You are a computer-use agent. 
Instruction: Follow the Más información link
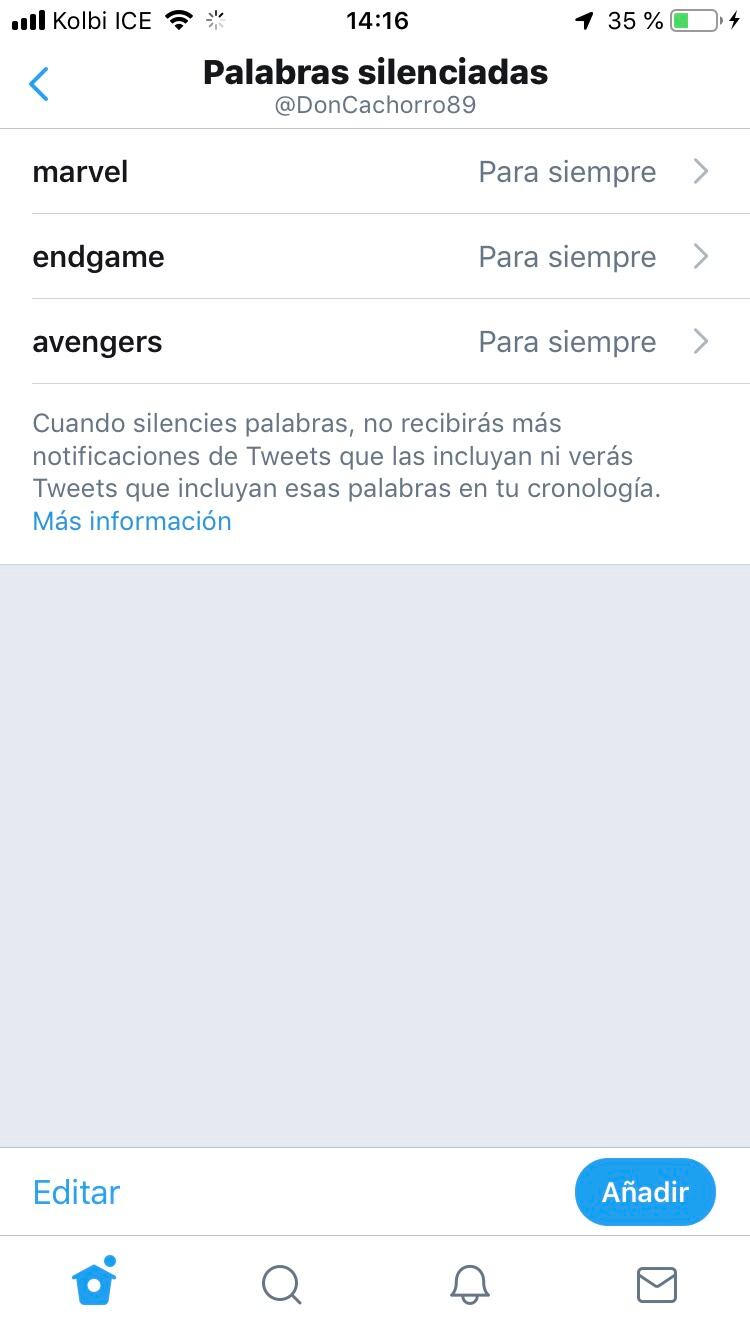click(132, 521)
